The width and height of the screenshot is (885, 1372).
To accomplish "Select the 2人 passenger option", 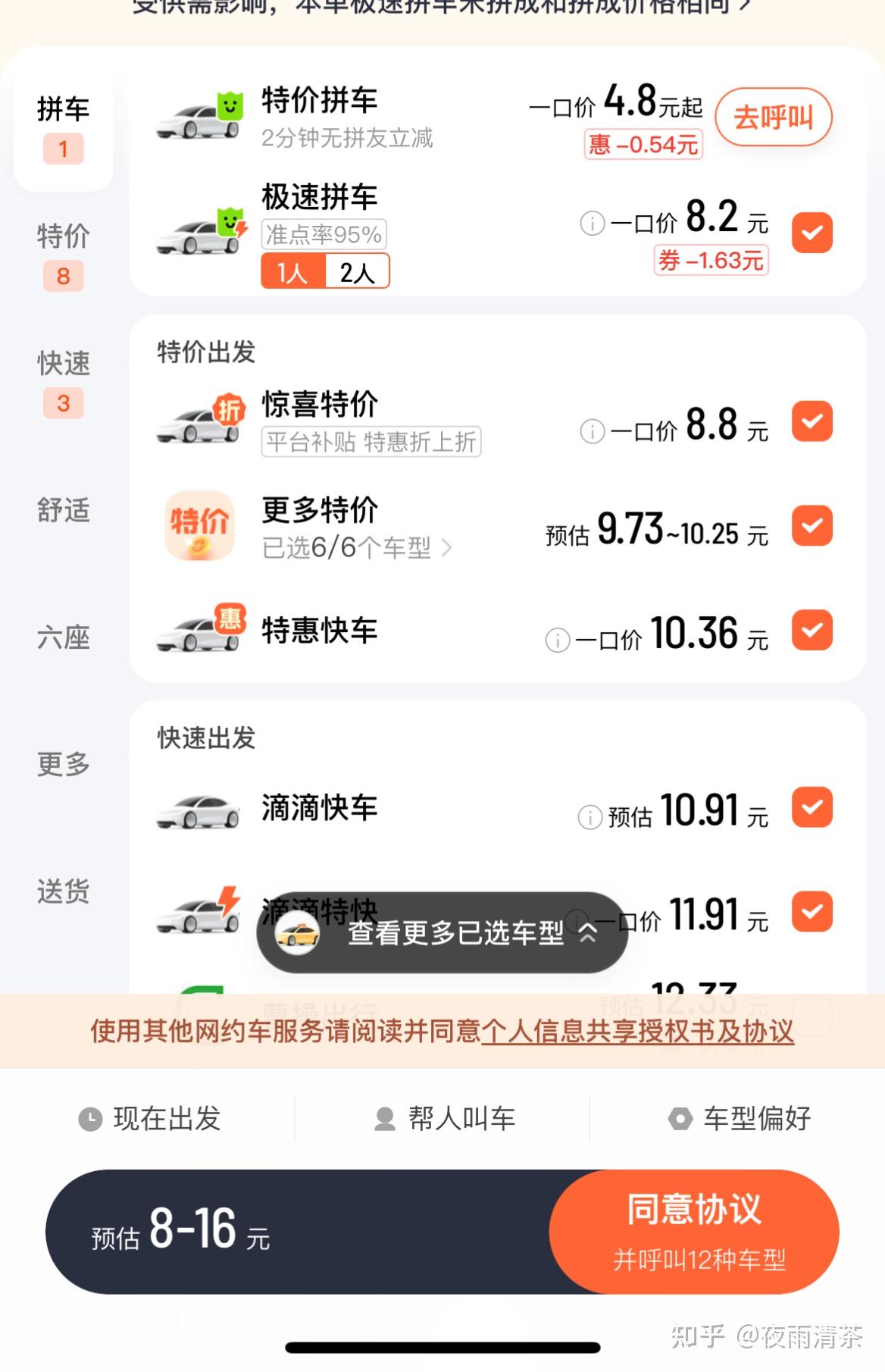I will click(356, 271).
